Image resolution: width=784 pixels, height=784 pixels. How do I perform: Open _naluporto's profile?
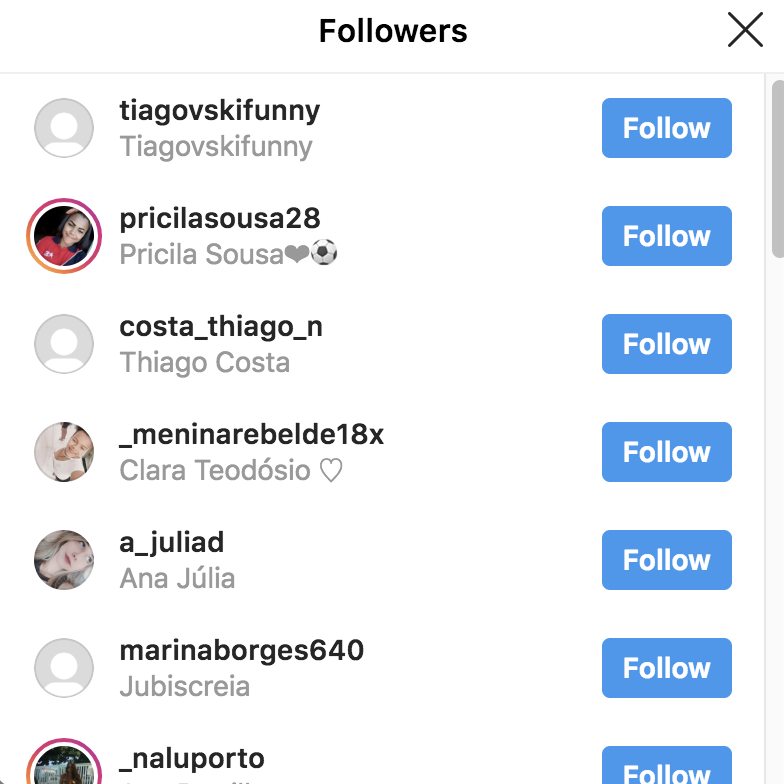point(192,759)
